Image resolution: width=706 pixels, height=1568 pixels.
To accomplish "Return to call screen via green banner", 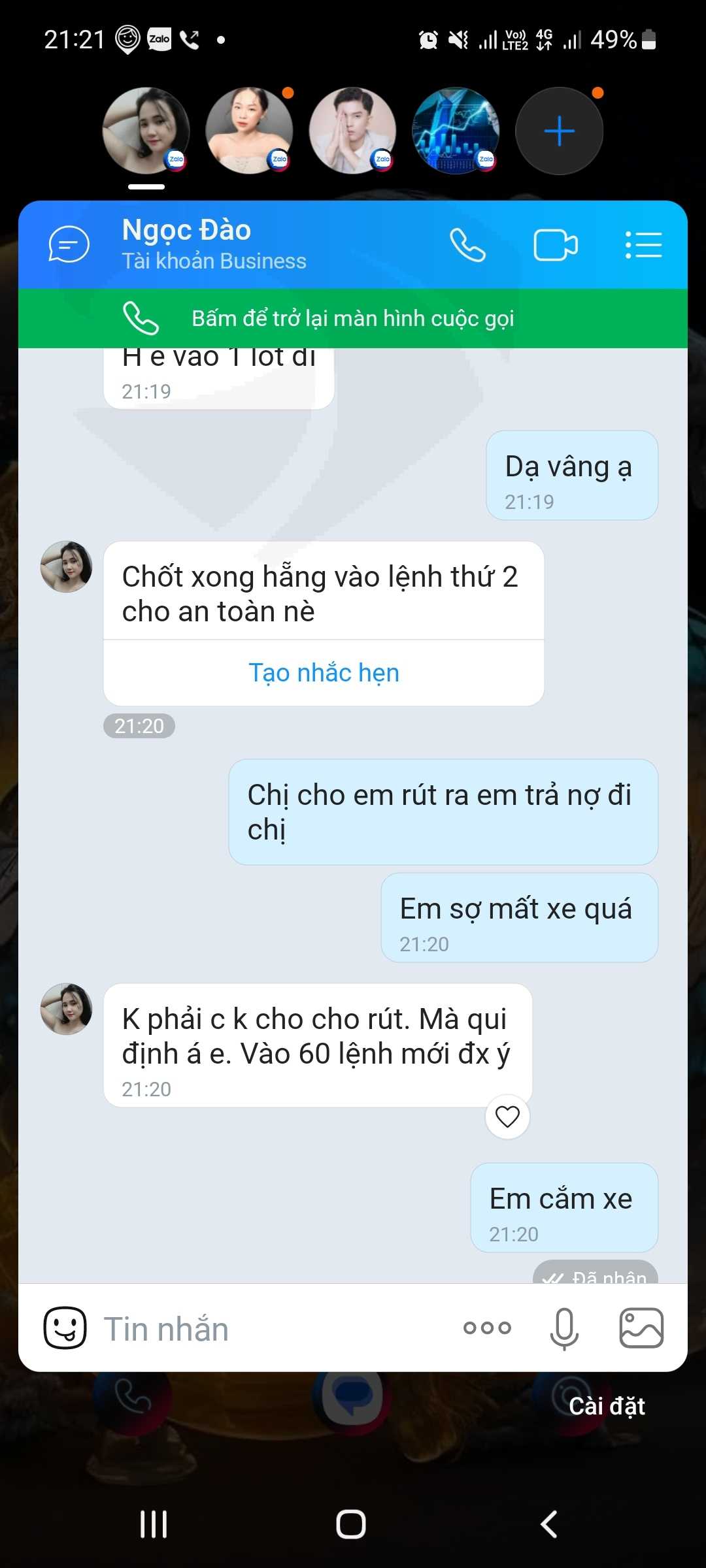I will (353, 318).
